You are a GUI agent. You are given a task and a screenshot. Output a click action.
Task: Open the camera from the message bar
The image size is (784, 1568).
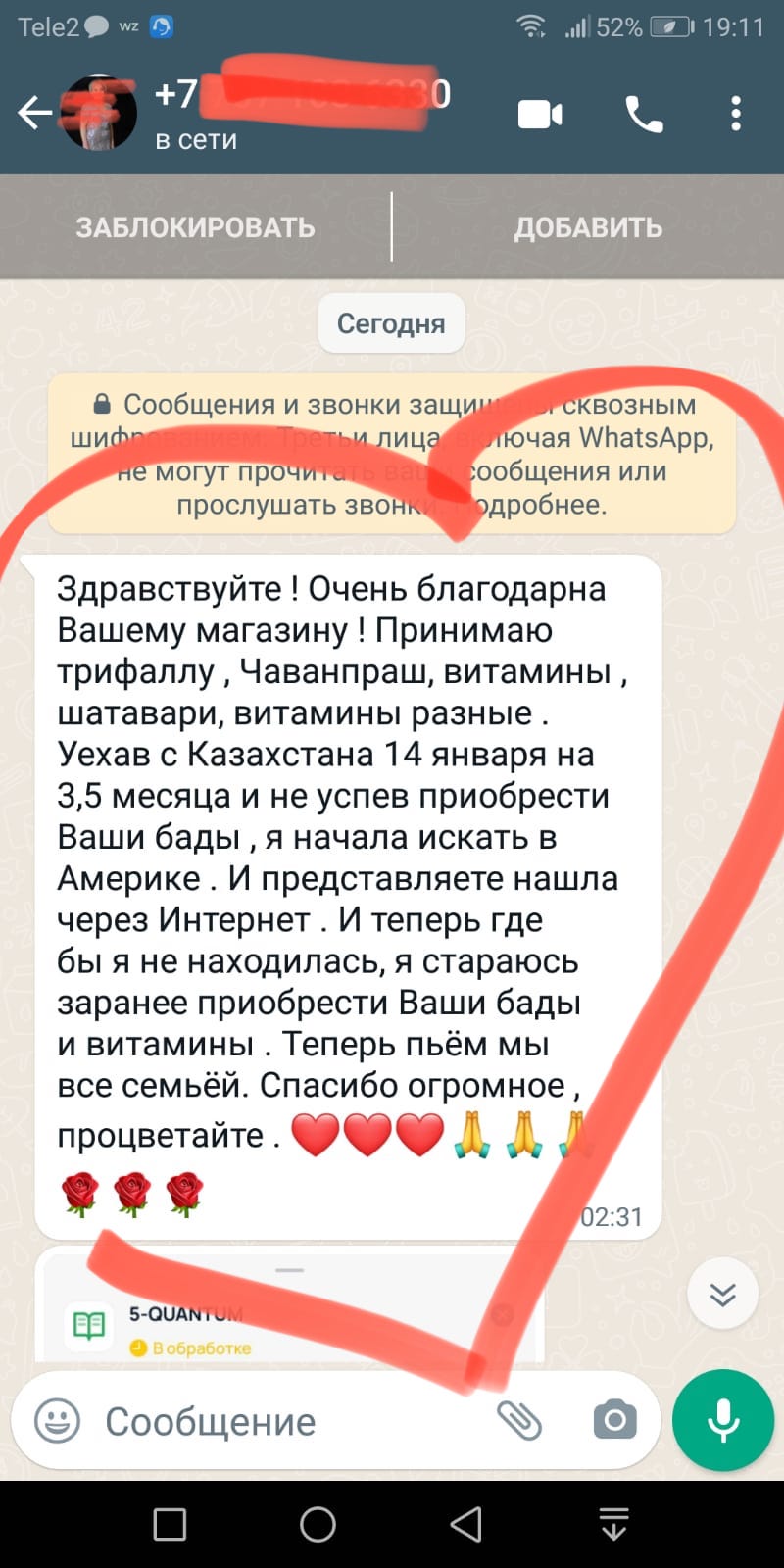click(614, 1420)
